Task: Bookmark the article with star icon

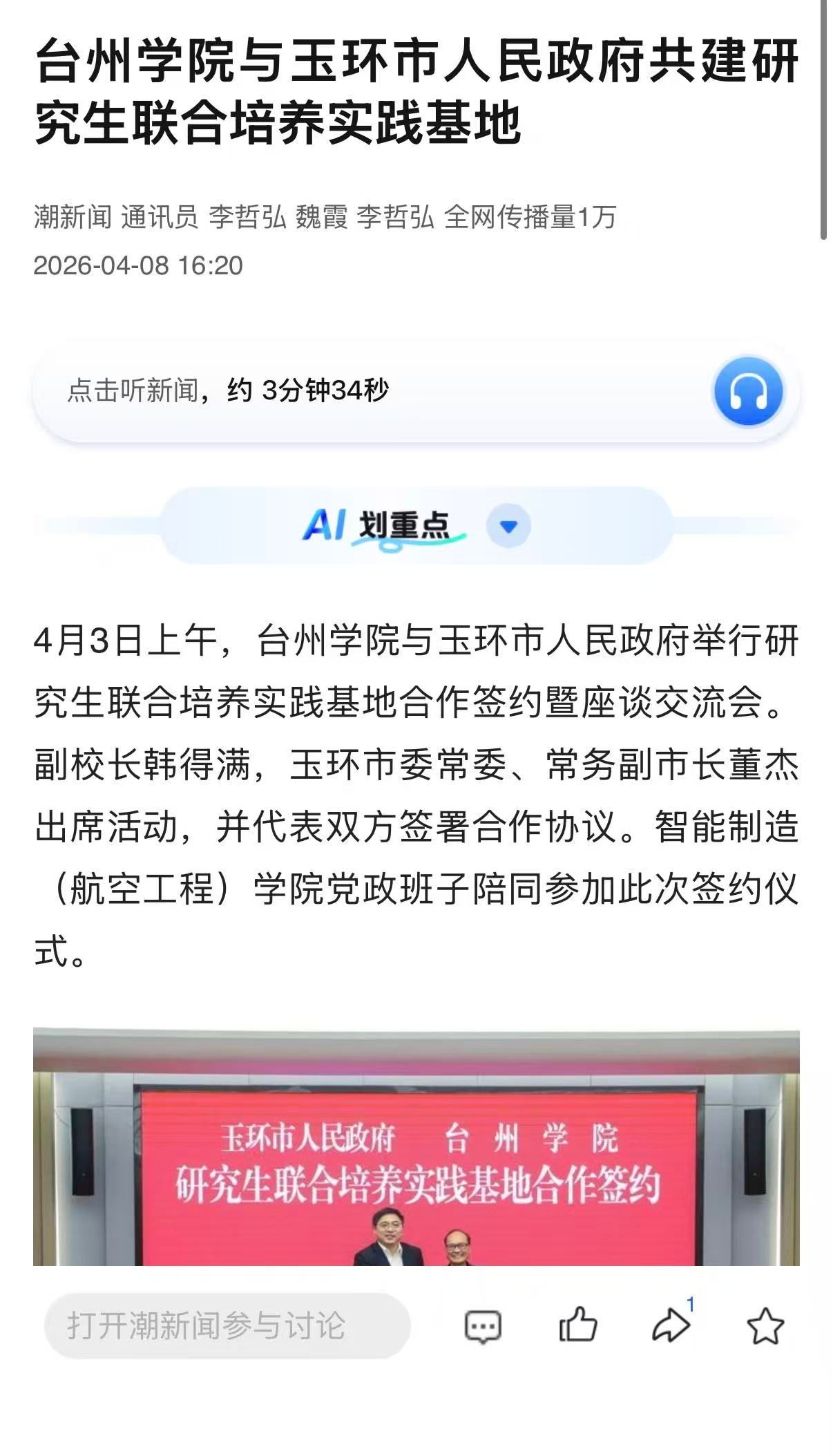Action: [765, 1326]
